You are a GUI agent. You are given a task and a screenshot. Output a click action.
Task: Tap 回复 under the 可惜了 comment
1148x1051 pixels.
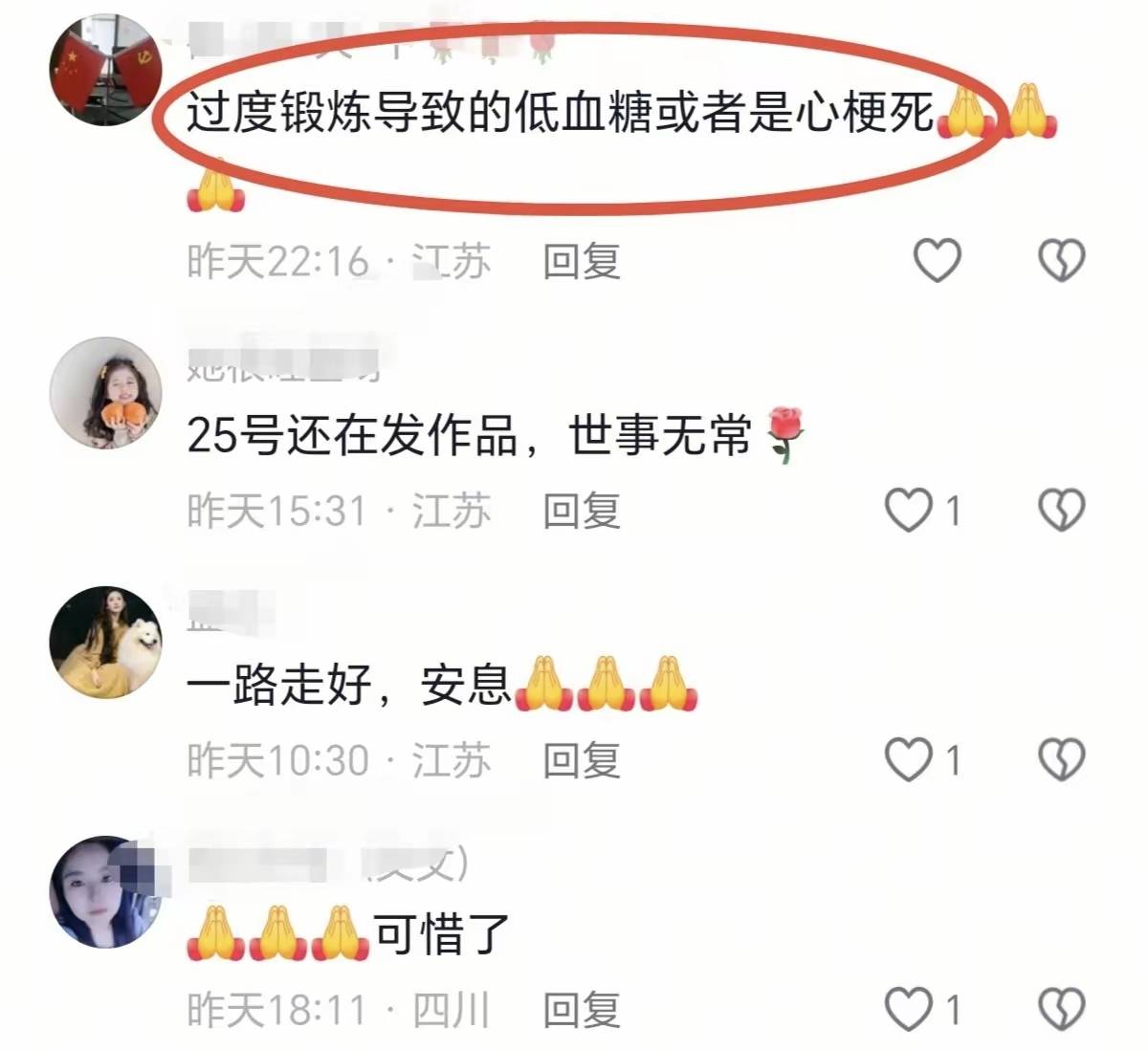tap(582, 1010)
